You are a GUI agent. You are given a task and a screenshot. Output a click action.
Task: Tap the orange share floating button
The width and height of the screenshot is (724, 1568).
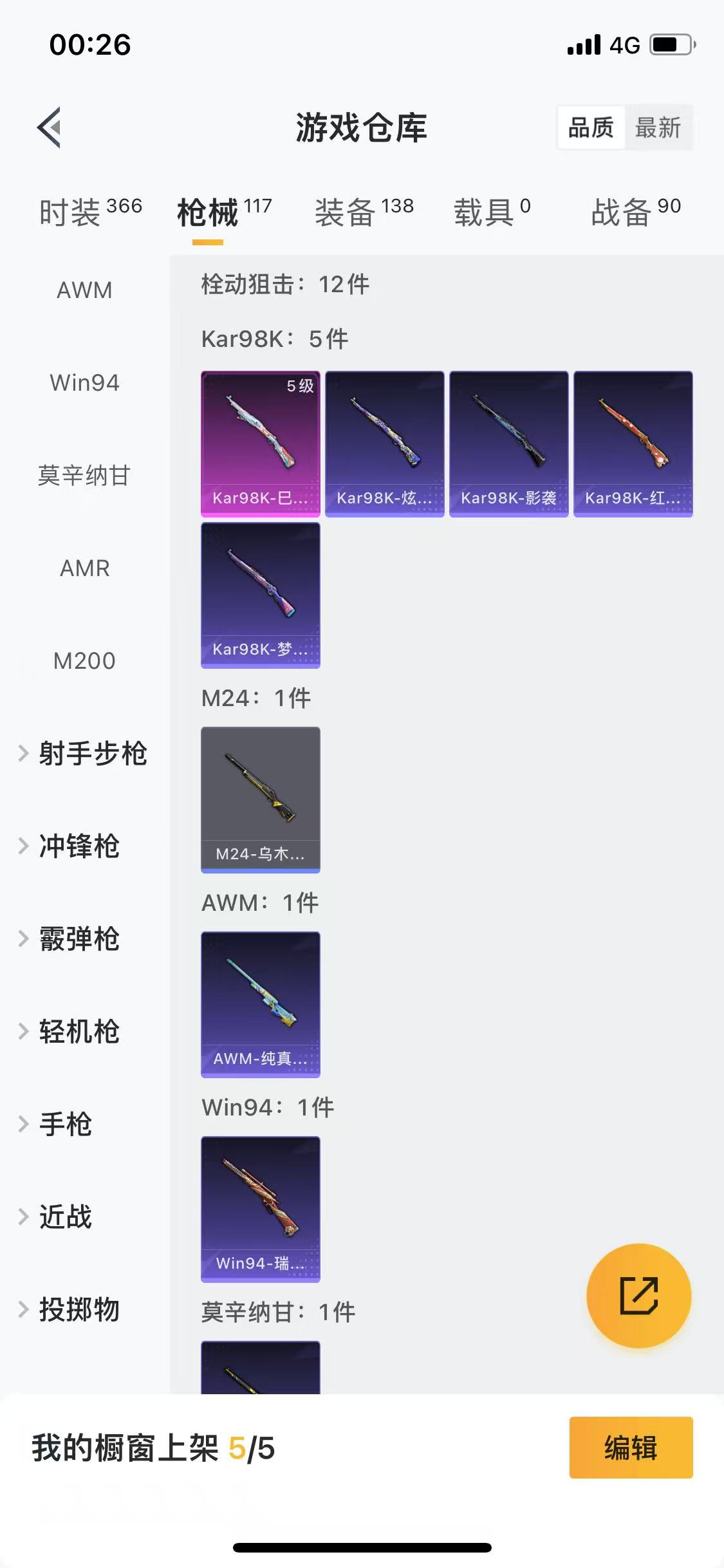(639, 1296)
